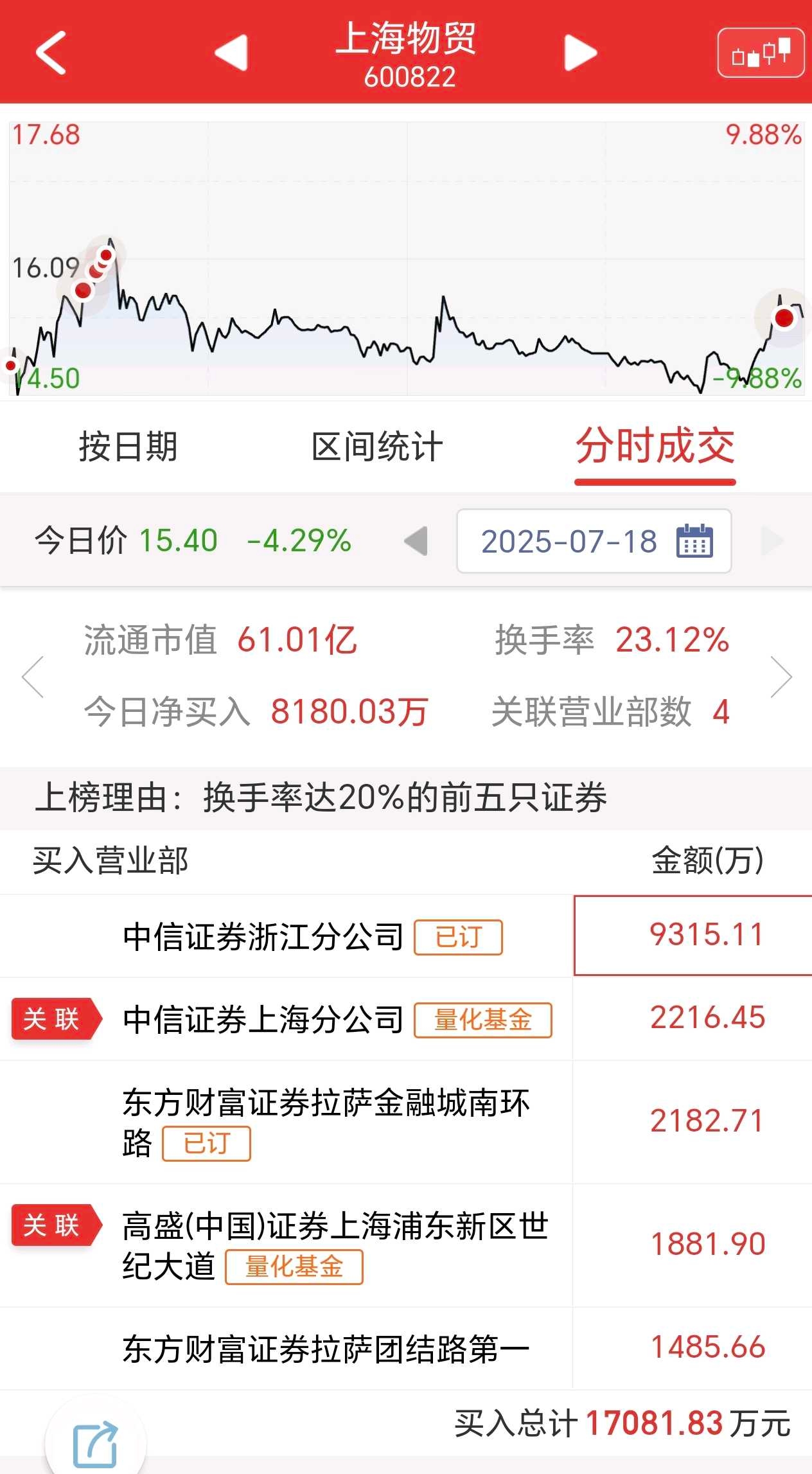Screen dimensions: 812x1474
Task: Switch to previous stock in header
Action: point(231,53)
